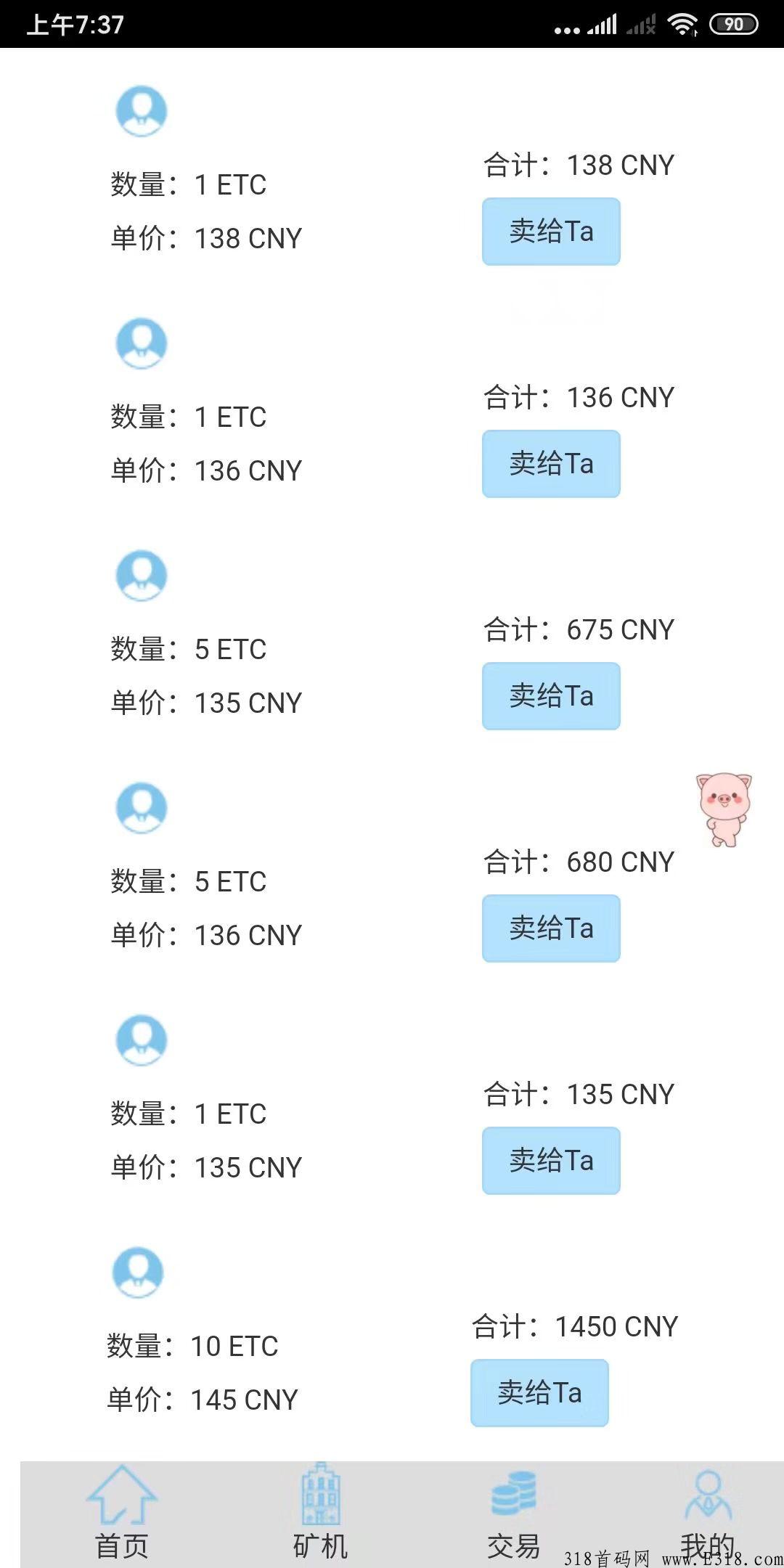This screenshot has height=1568, width=784.
Task: Sell to the 1 ETC at 138 CNY buyer
Action: [550, 231]
